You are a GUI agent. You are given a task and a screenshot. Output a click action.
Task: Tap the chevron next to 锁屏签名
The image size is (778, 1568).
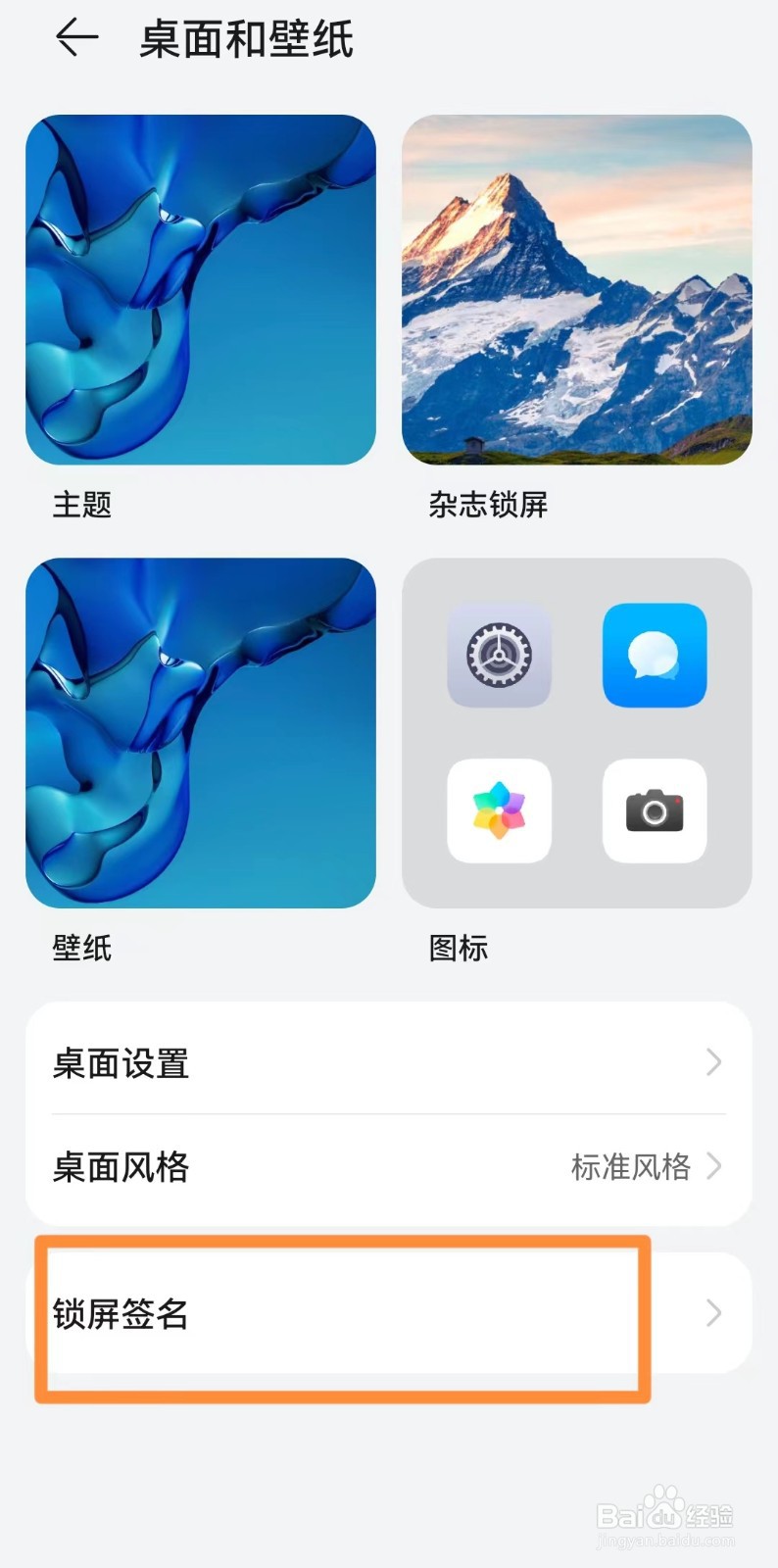point(712,1315)
